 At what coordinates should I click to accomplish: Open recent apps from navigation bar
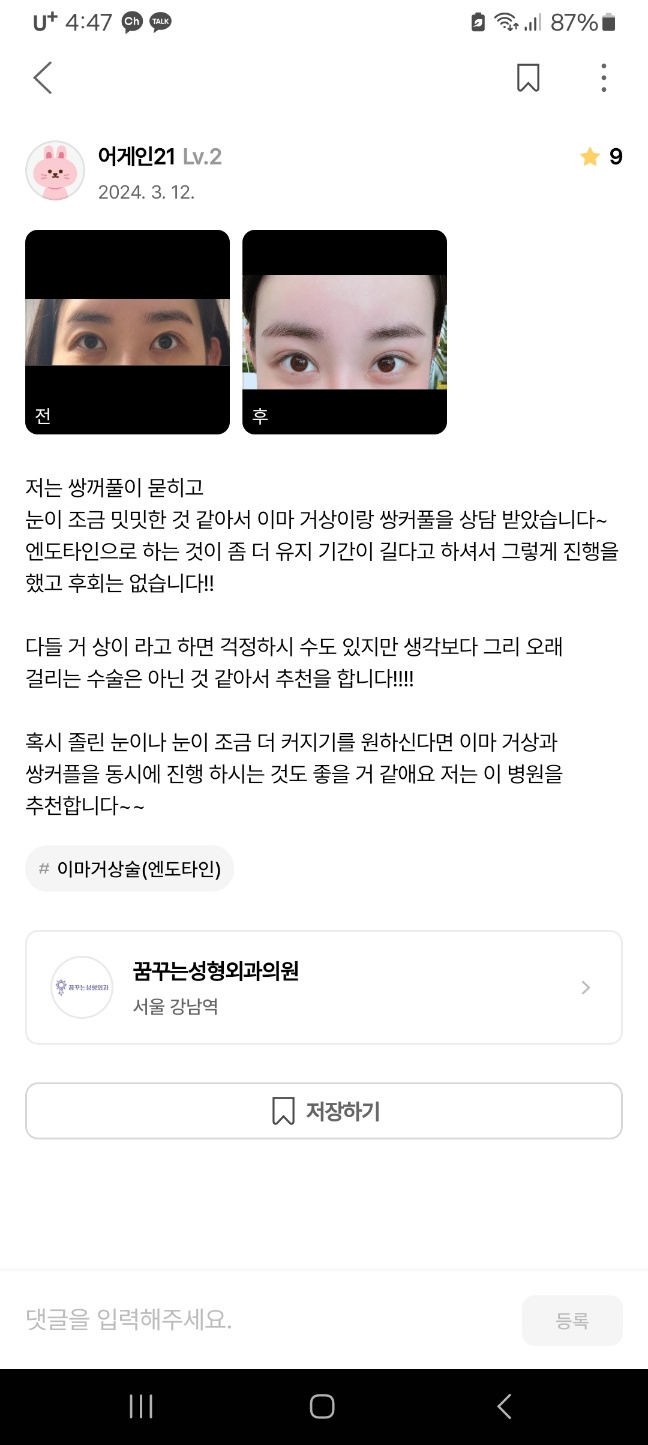click(141, 1407)
